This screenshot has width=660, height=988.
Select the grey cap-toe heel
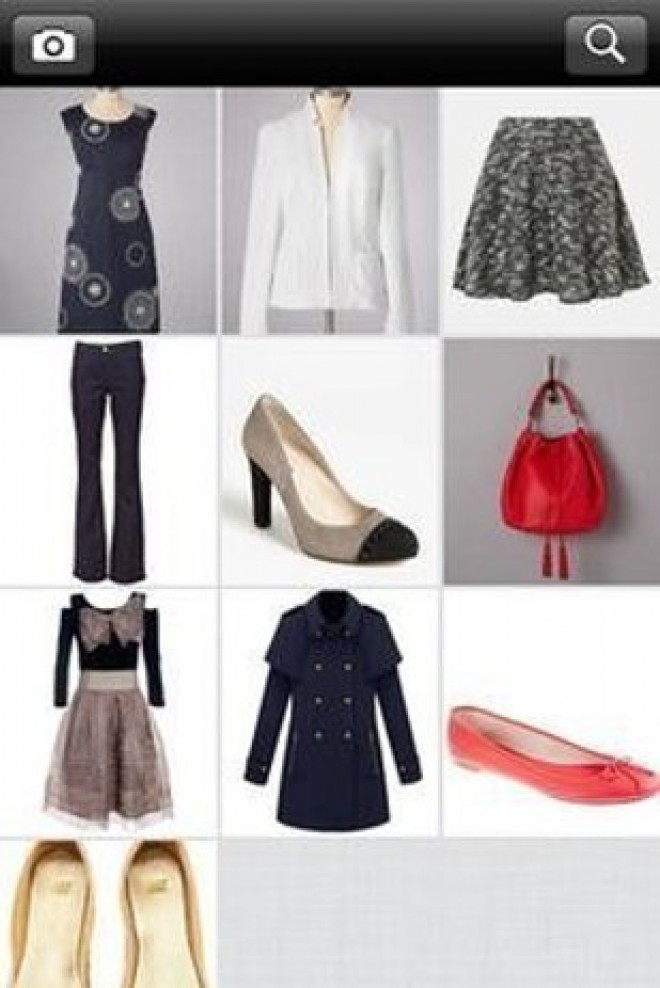point(329,462)
